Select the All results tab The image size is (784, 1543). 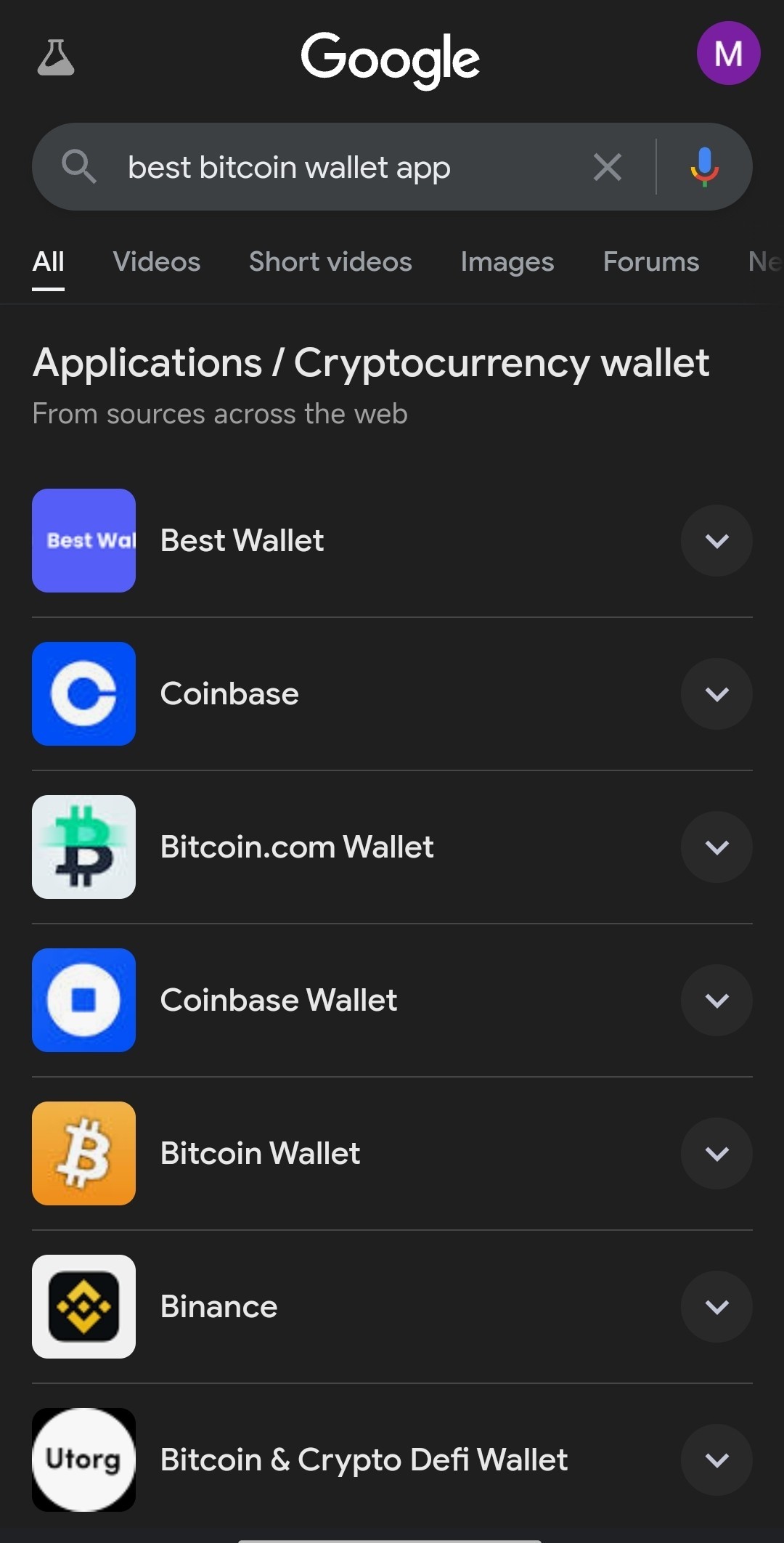(x=49, y=262)
